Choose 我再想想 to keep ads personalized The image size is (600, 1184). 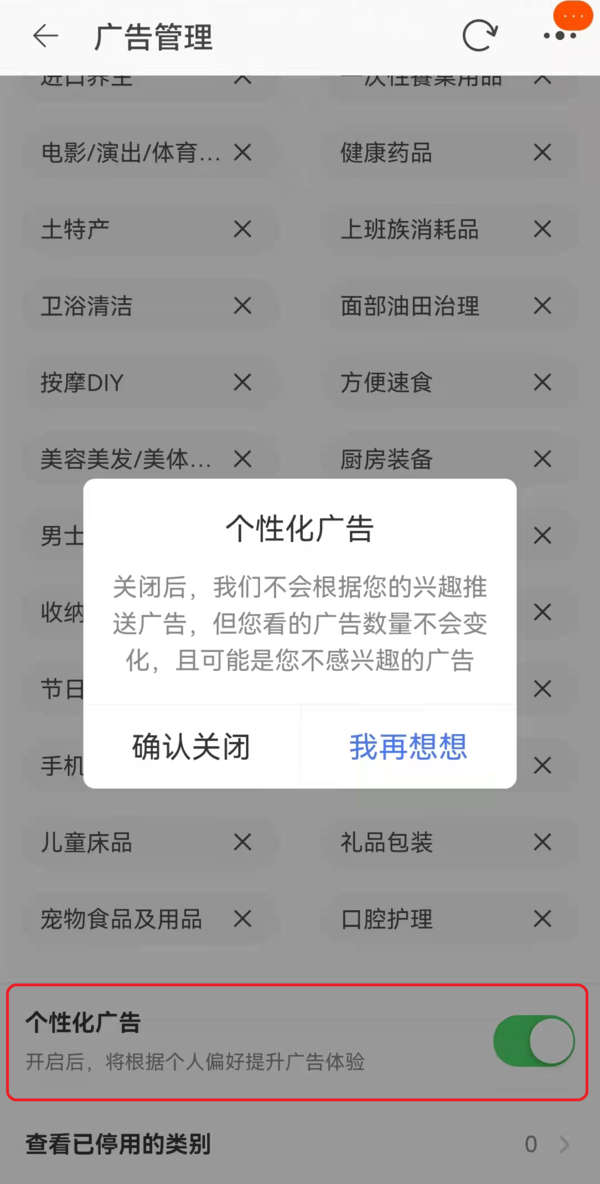click(408, 746)
